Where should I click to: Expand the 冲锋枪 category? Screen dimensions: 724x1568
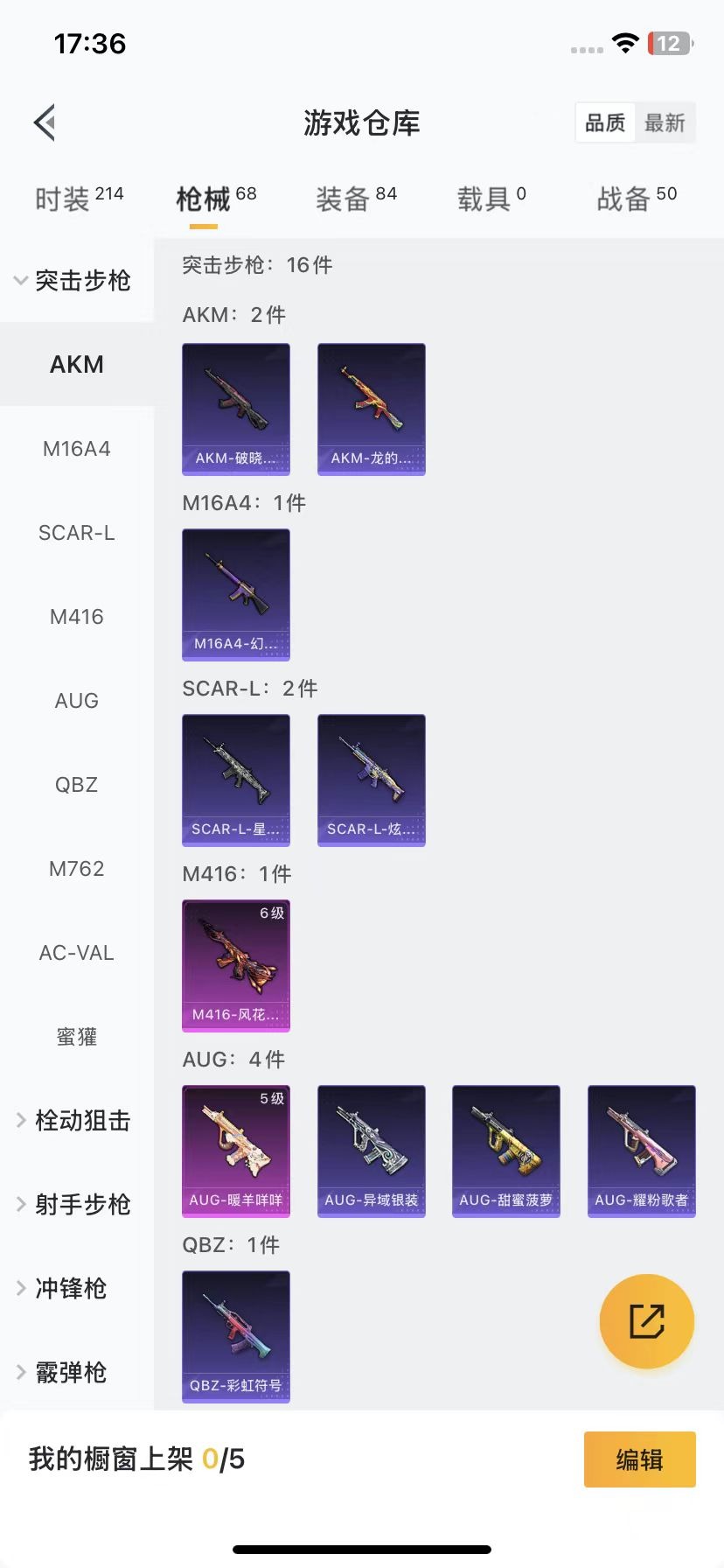[x=63, y=1289]
